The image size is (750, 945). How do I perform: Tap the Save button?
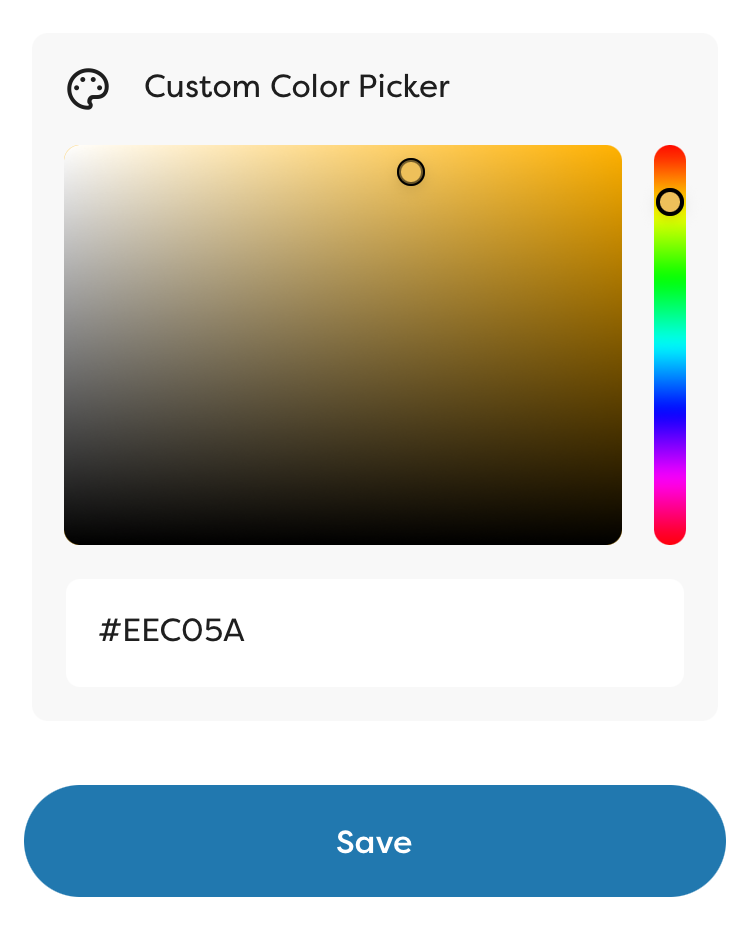pos(374,841)
